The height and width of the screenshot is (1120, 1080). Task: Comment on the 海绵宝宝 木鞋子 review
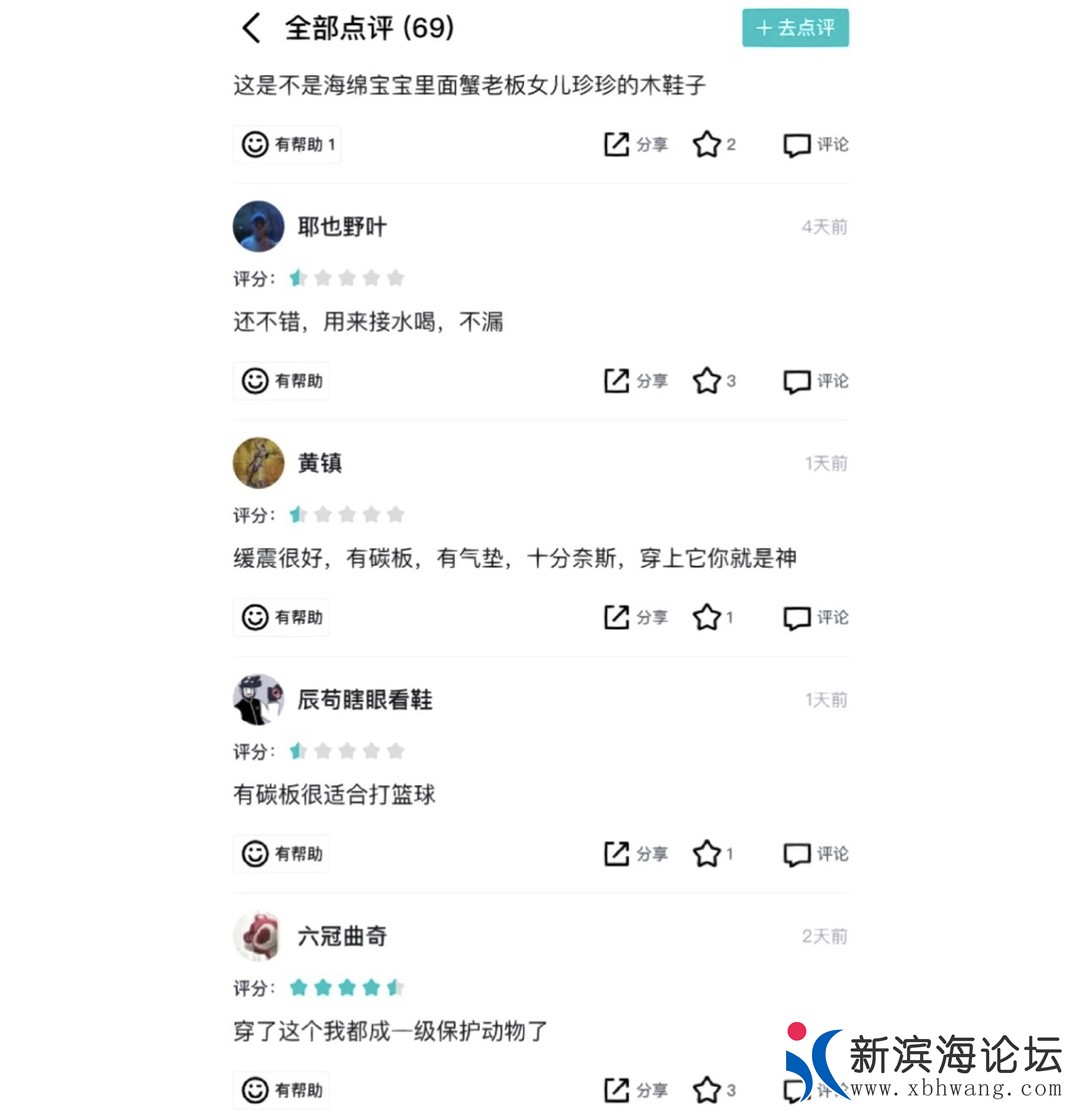815,145
